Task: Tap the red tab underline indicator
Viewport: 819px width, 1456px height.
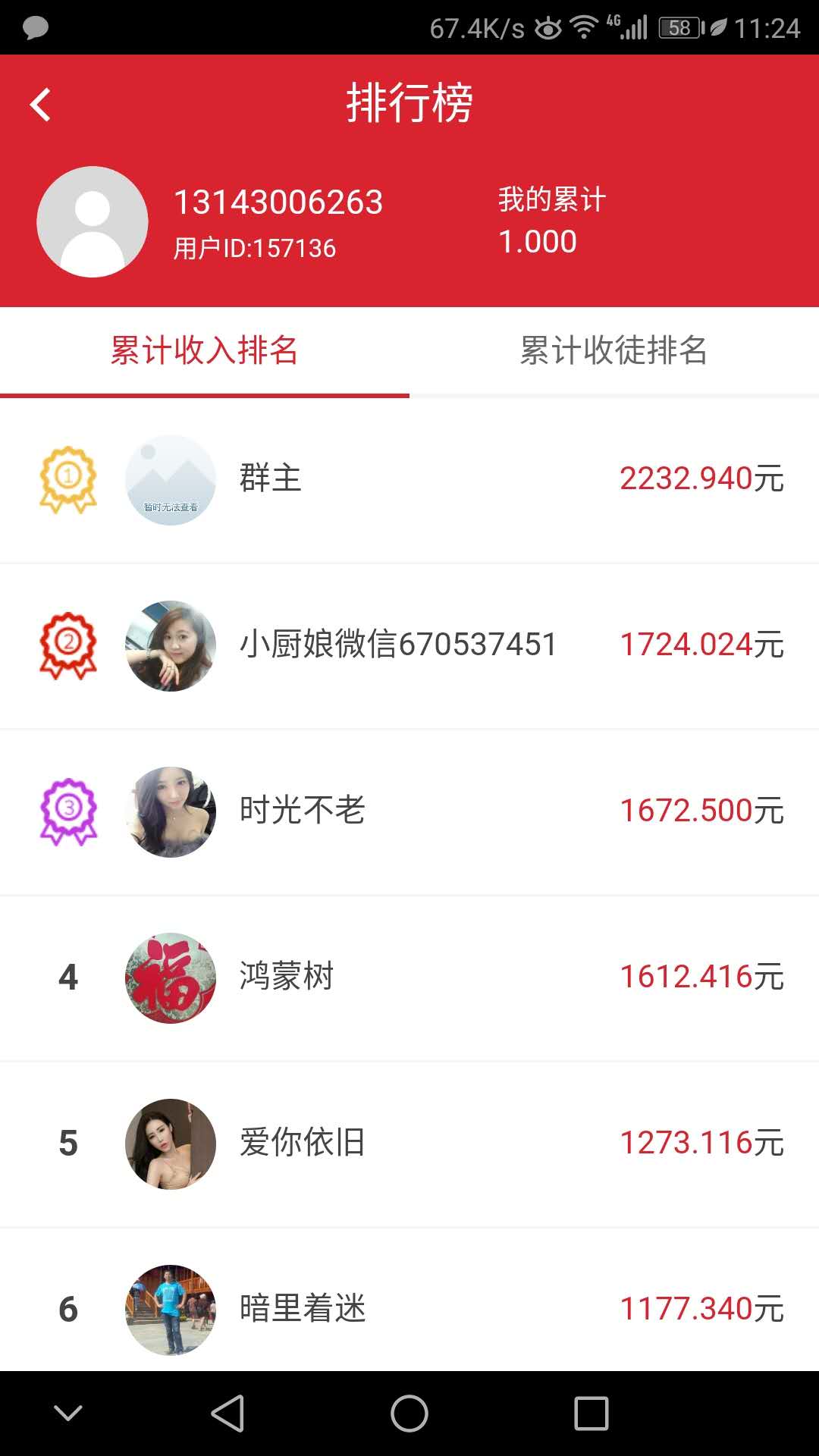Action: coord(204,395)
